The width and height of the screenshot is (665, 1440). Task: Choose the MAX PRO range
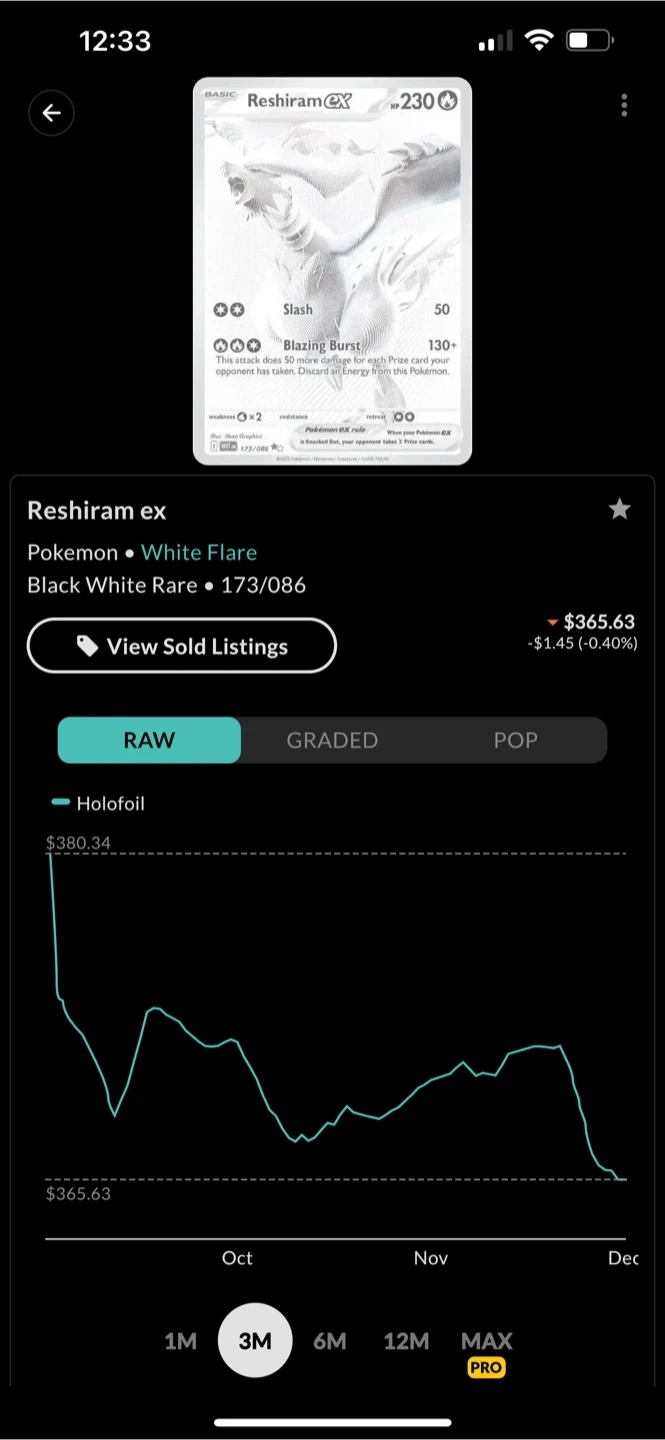487,1350
